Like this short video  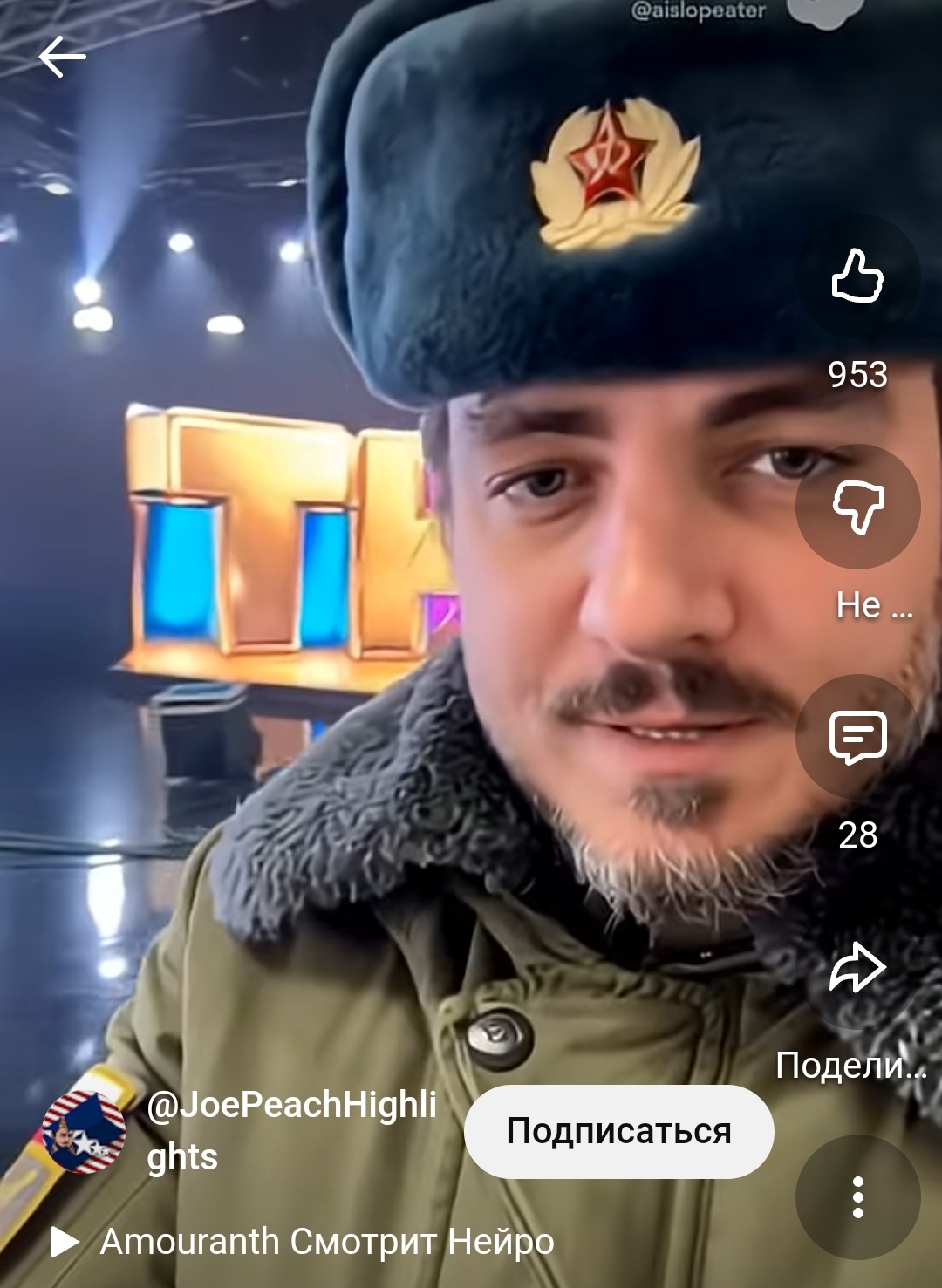857,276
